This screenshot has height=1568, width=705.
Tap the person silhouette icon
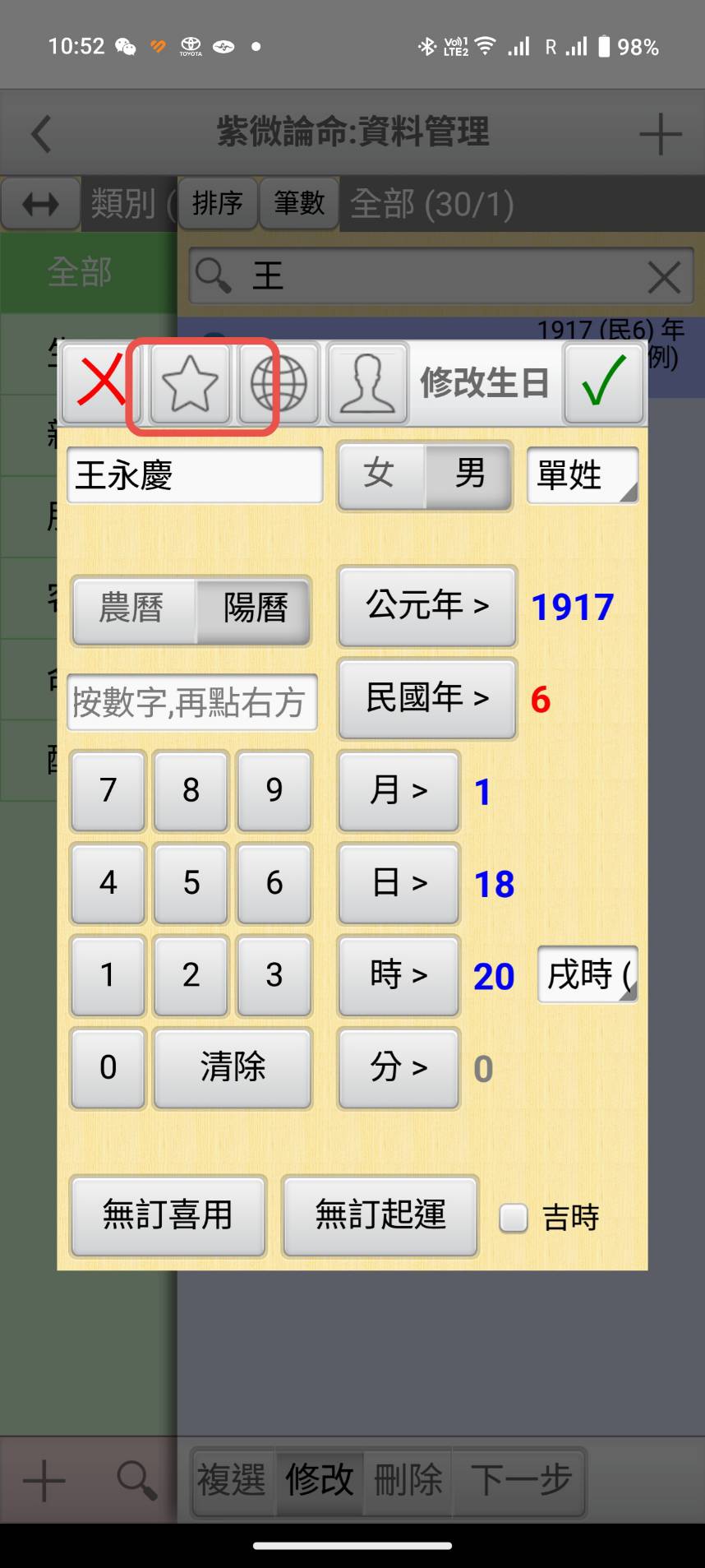pos(367,384)
